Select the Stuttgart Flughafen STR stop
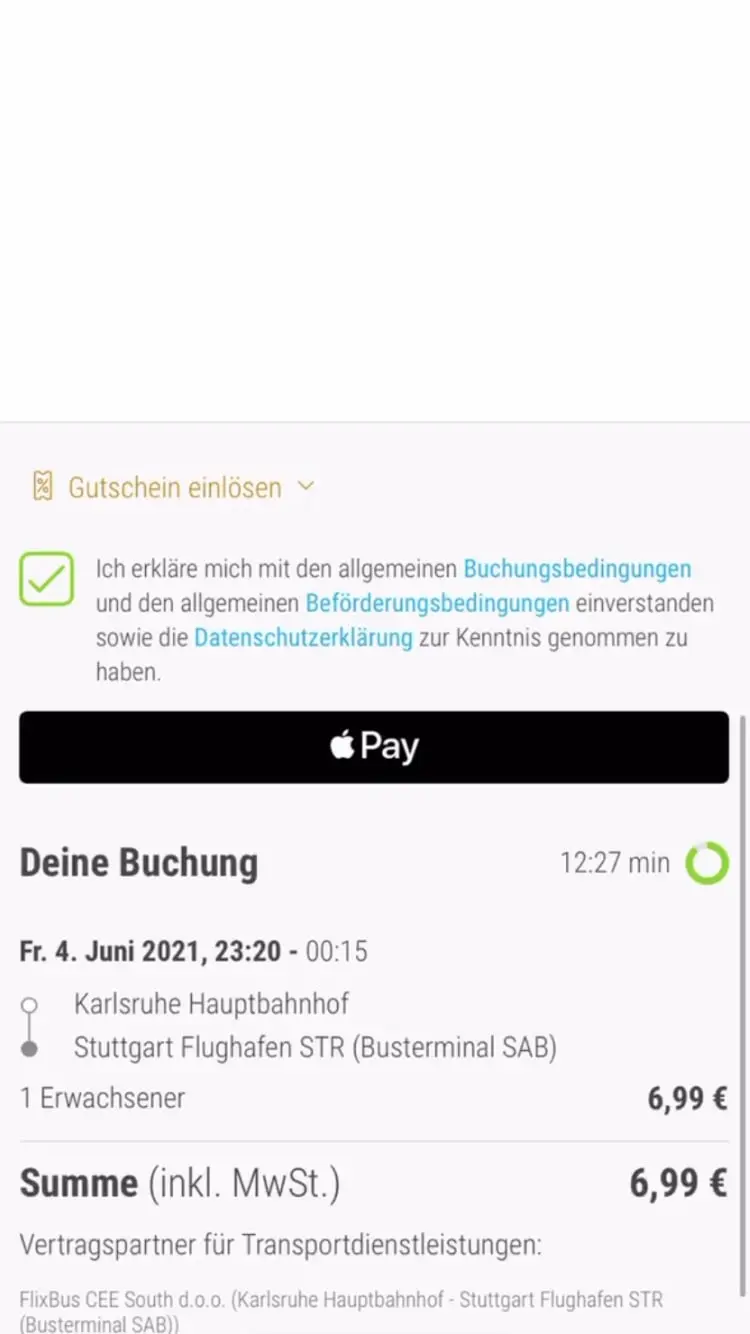750x1334 pixels. [316, 1047]
